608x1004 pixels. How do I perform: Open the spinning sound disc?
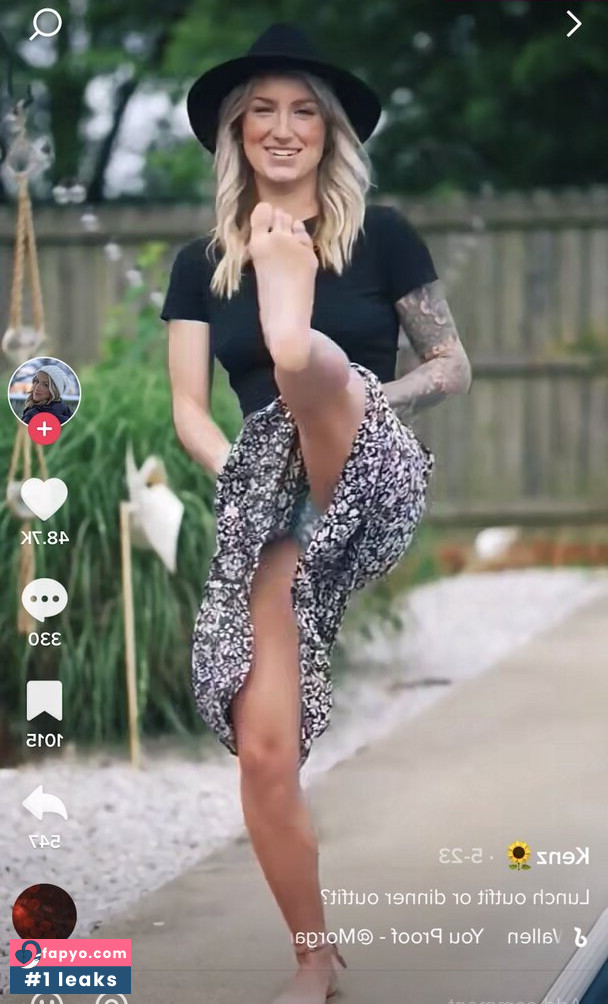click(x=44, y=914)
